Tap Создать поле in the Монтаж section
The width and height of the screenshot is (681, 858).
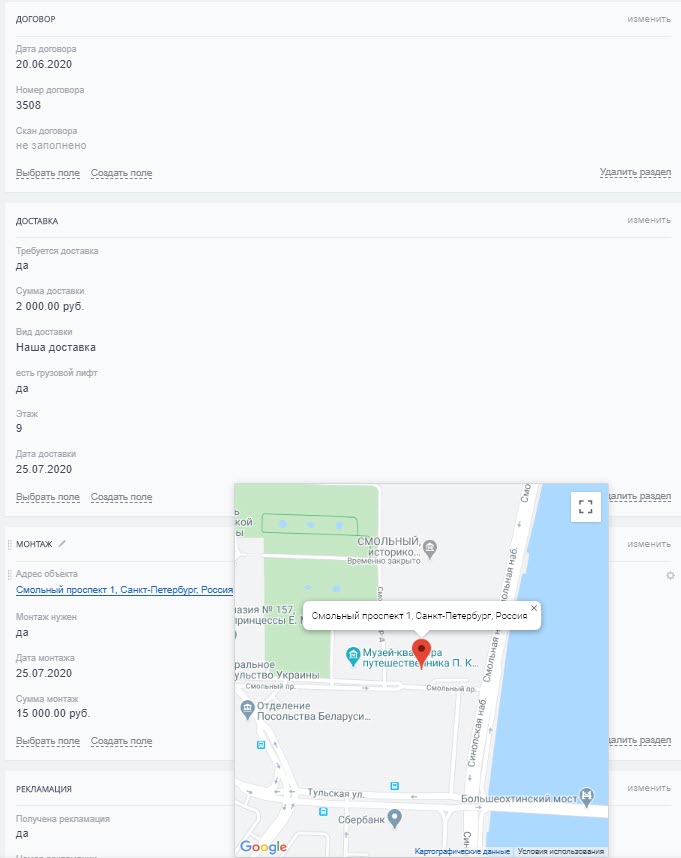121,741
